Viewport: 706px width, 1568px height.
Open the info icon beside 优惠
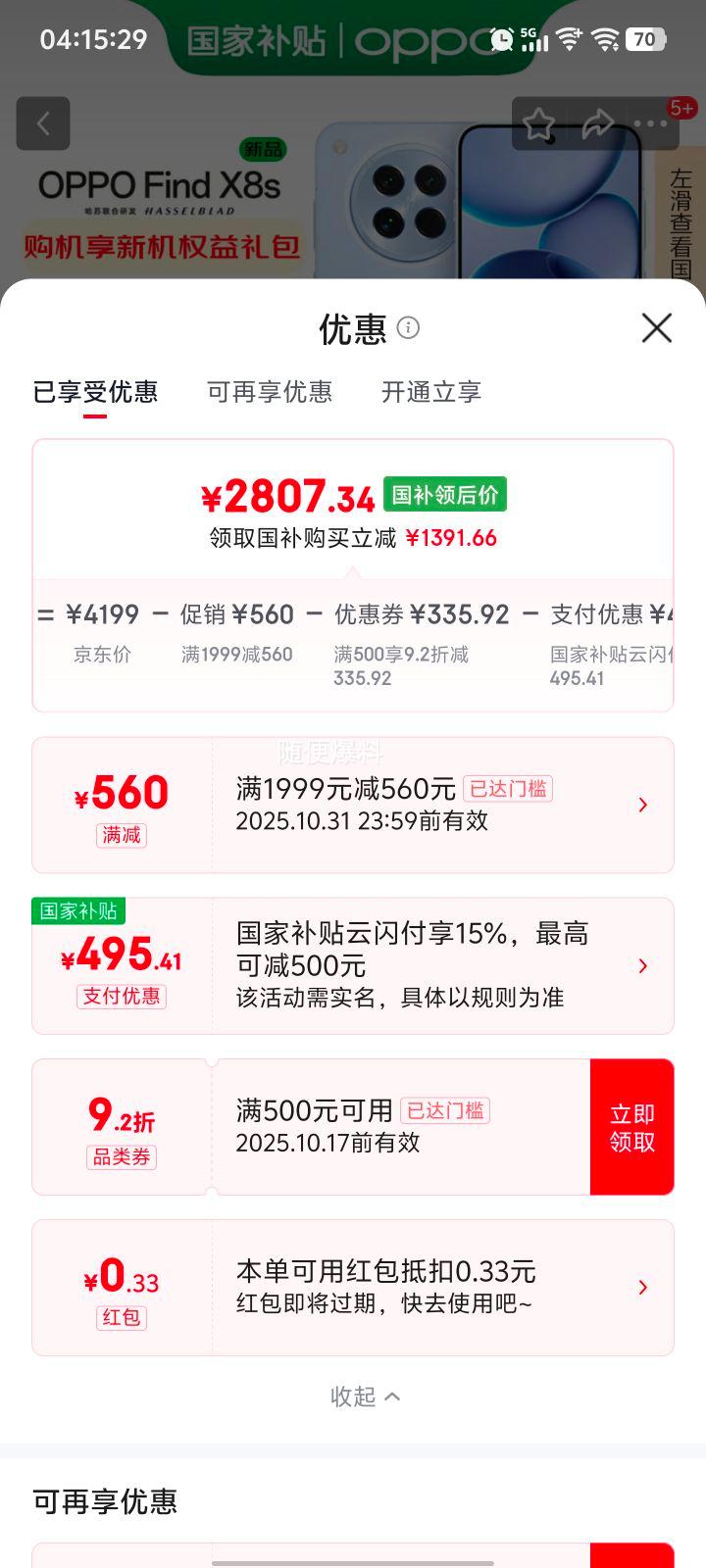[x=408, y=327]
